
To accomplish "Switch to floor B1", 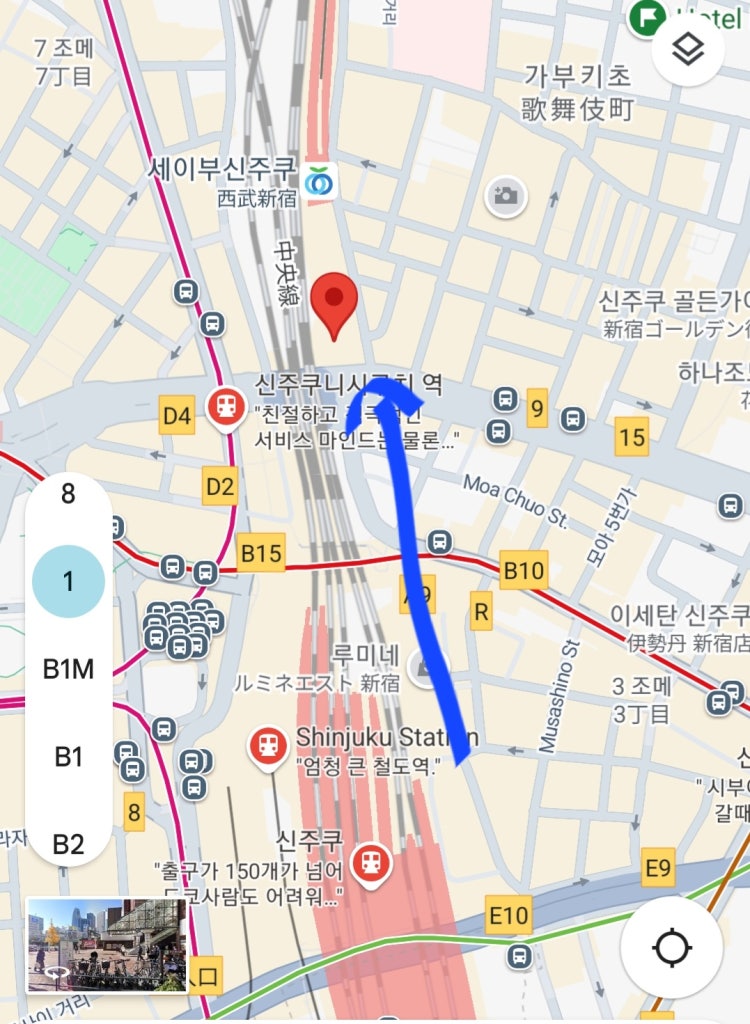I will pos(68,757).
